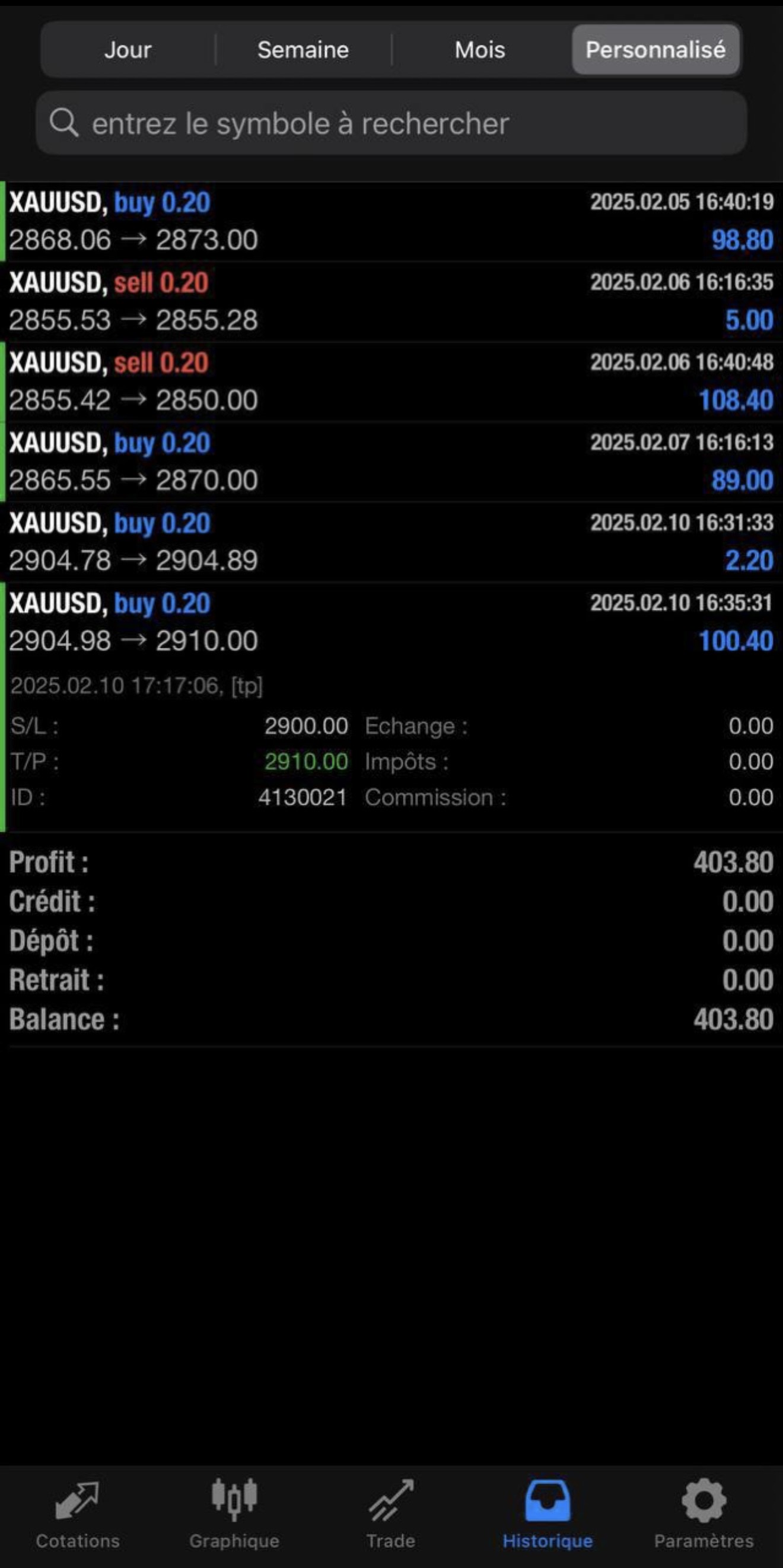Screen dimensions: 783x1568
Task: Choose the Personnalisé period
Action: 655,50
